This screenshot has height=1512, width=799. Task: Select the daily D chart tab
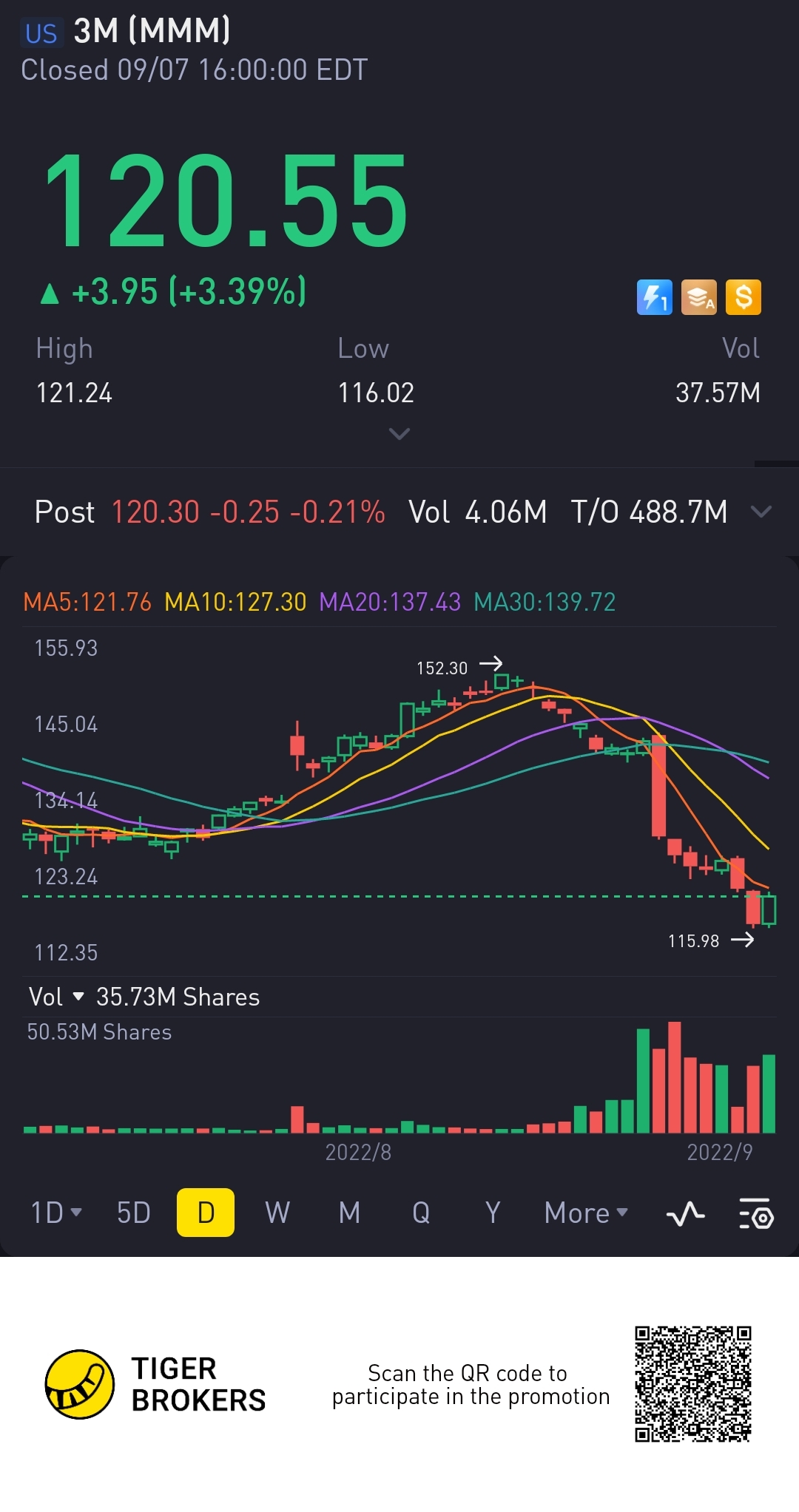tap(206, 1213)
